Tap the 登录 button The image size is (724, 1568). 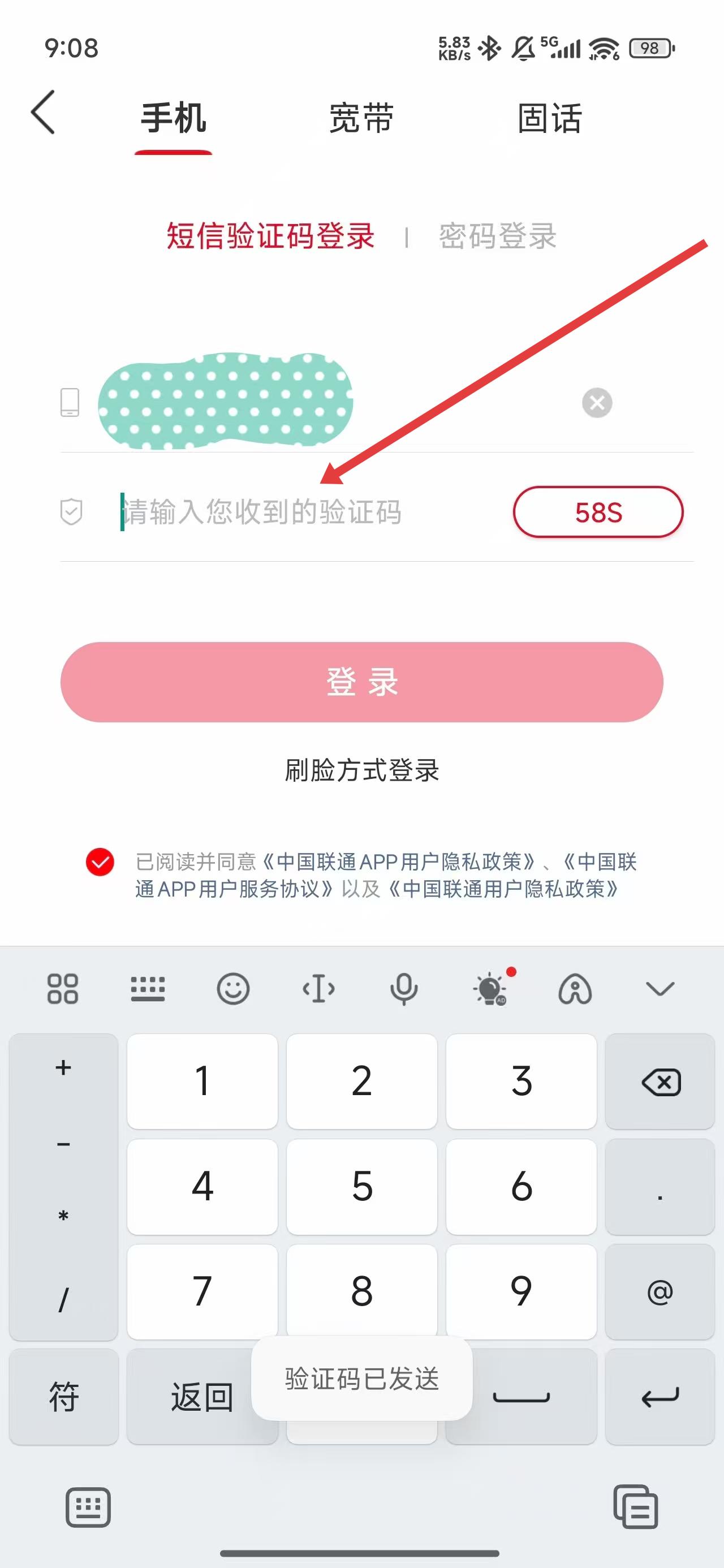361,682
